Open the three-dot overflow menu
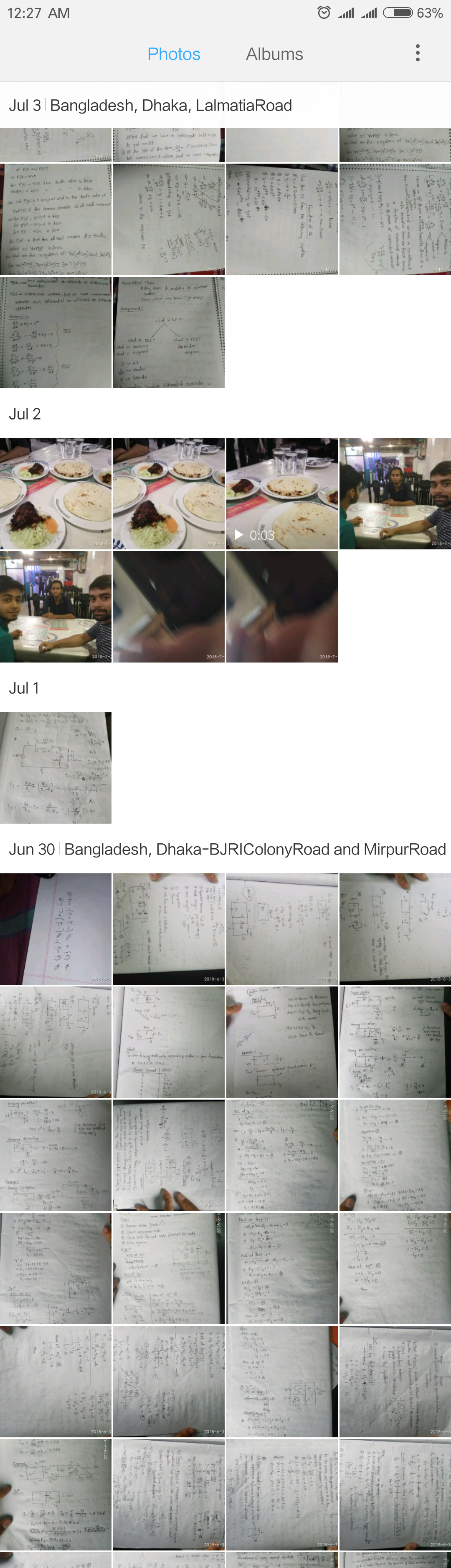 coord(417,53)
